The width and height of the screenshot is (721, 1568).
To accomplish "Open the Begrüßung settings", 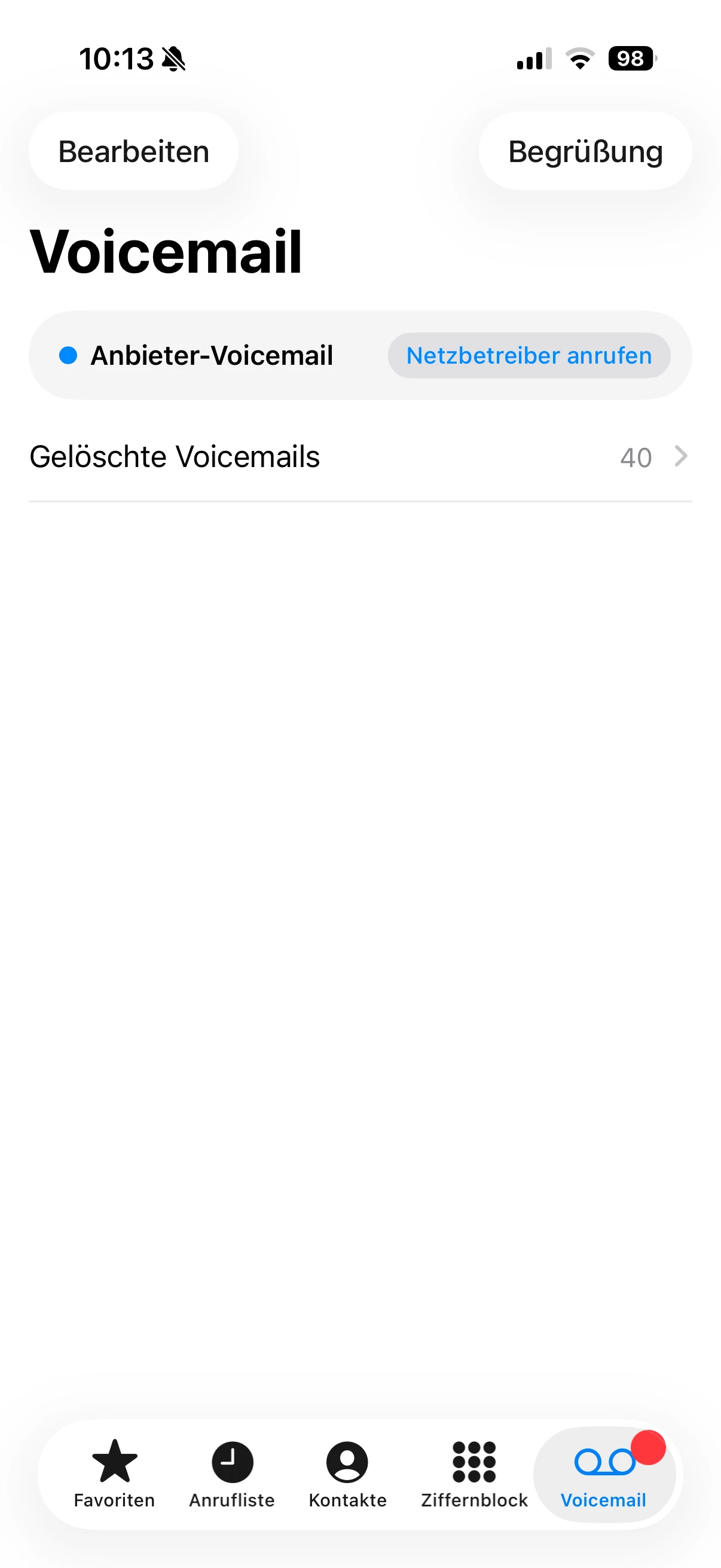I will click(585, 151).
